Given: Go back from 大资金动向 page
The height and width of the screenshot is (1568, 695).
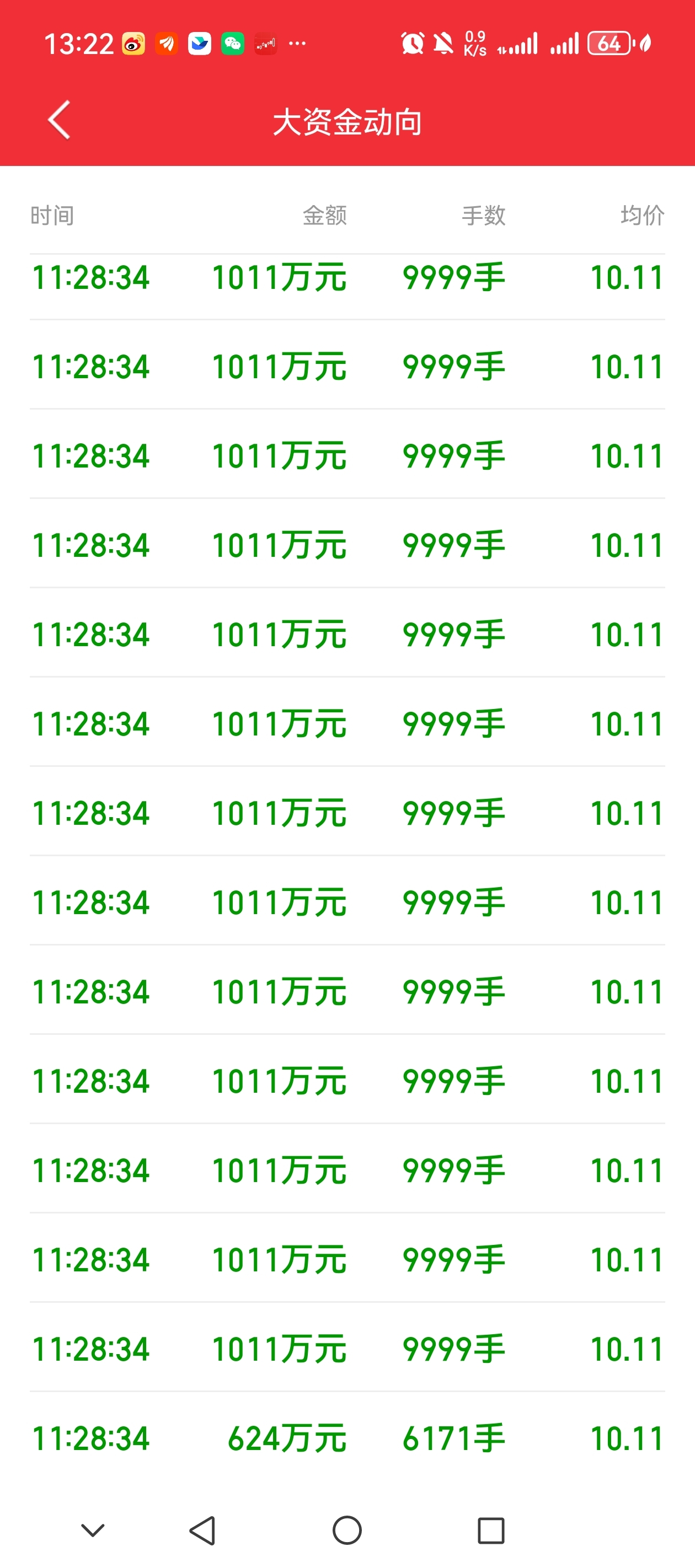Looking at the screenshot, I should 59,120.
